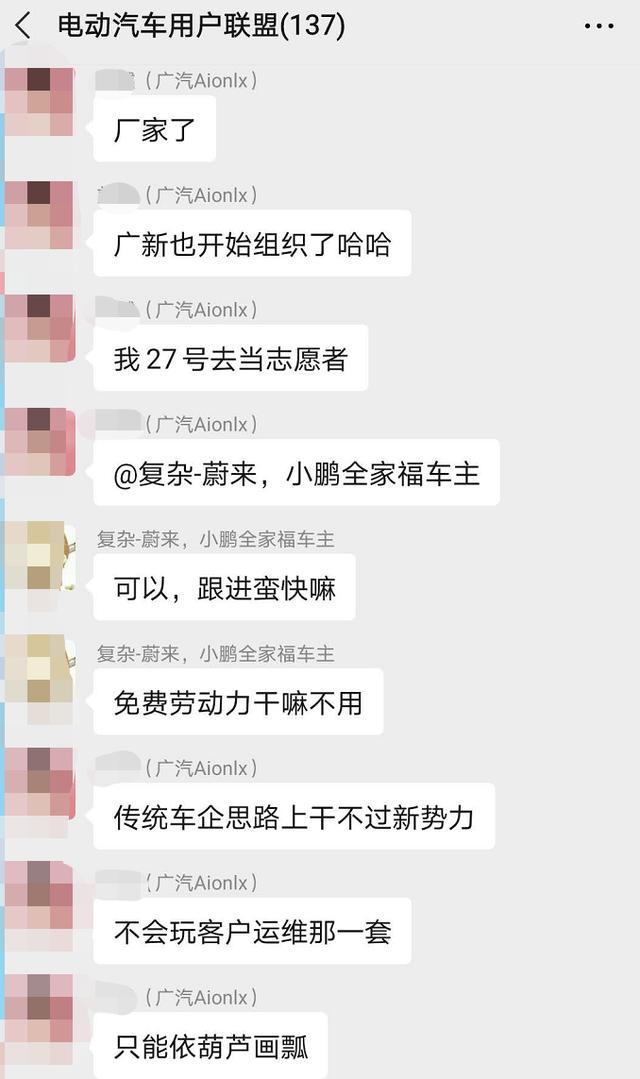Open avatar beside 可以，跟进蛮快嘛 message
Screen dimensions: 640x1079
pyautogui.click(x=40, y=556)
